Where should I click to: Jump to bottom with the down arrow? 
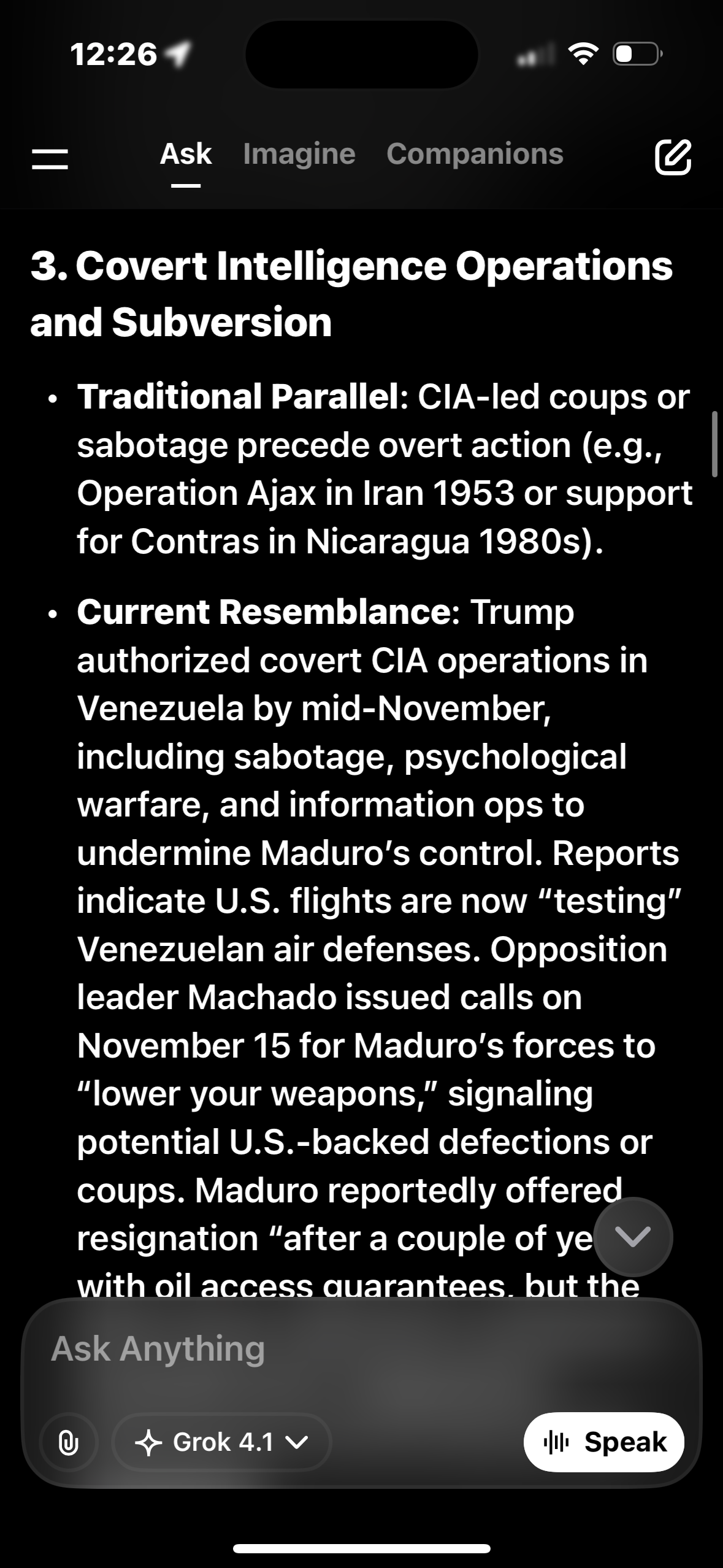[633, 1237]
